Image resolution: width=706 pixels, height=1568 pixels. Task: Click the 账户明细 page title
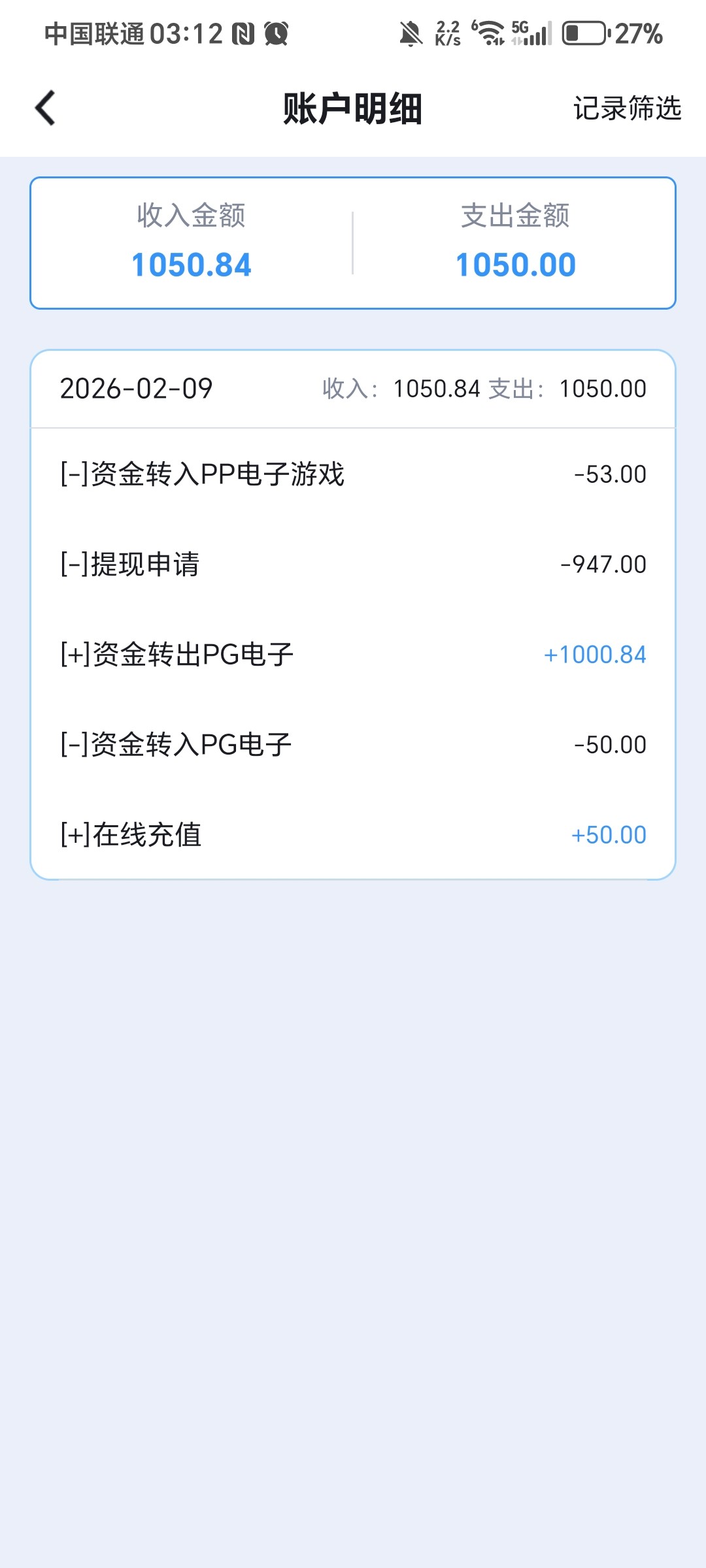(353, 110)
